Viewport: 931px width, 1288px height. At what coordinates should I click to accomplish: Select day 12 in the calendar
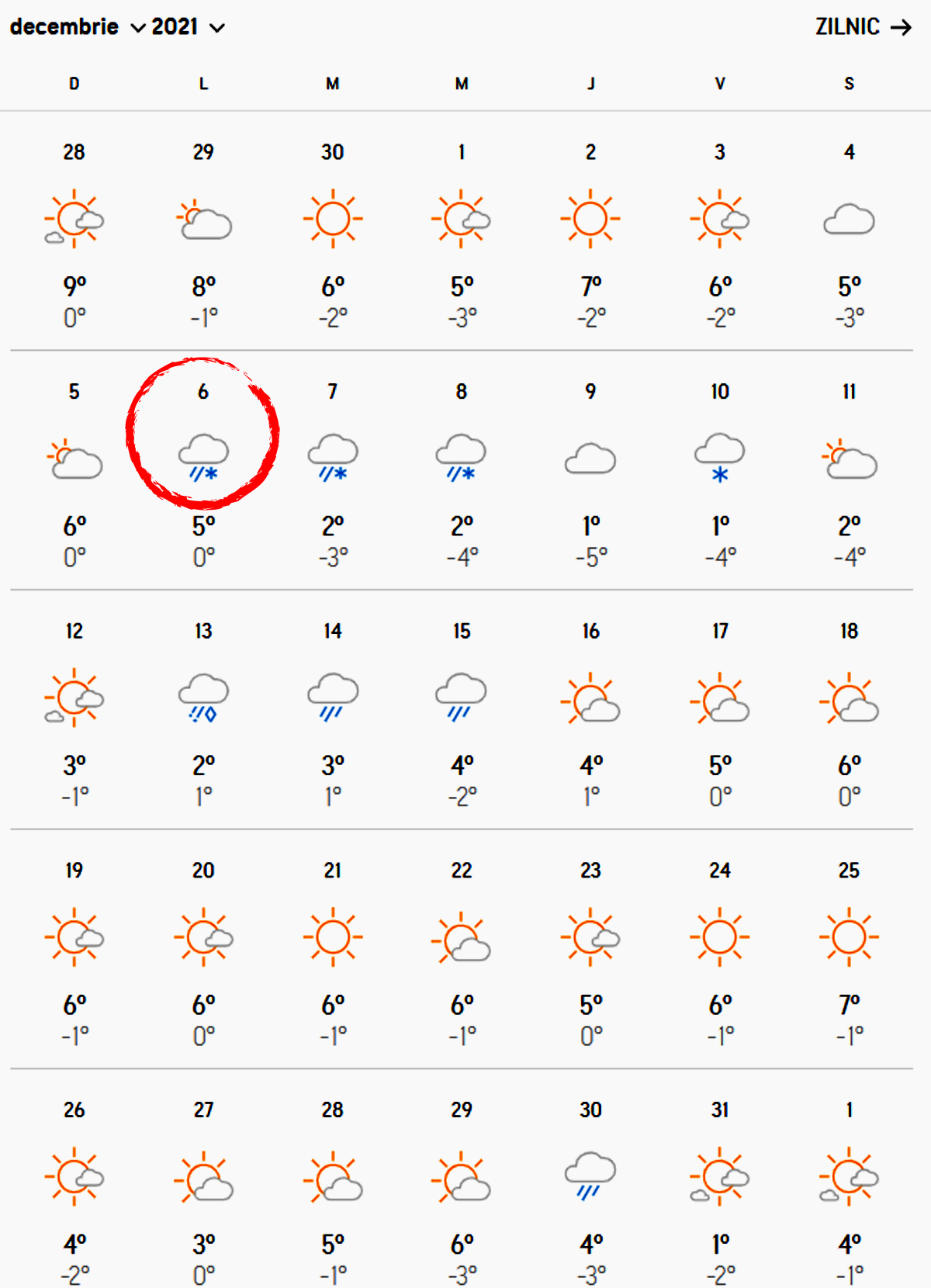74,698
